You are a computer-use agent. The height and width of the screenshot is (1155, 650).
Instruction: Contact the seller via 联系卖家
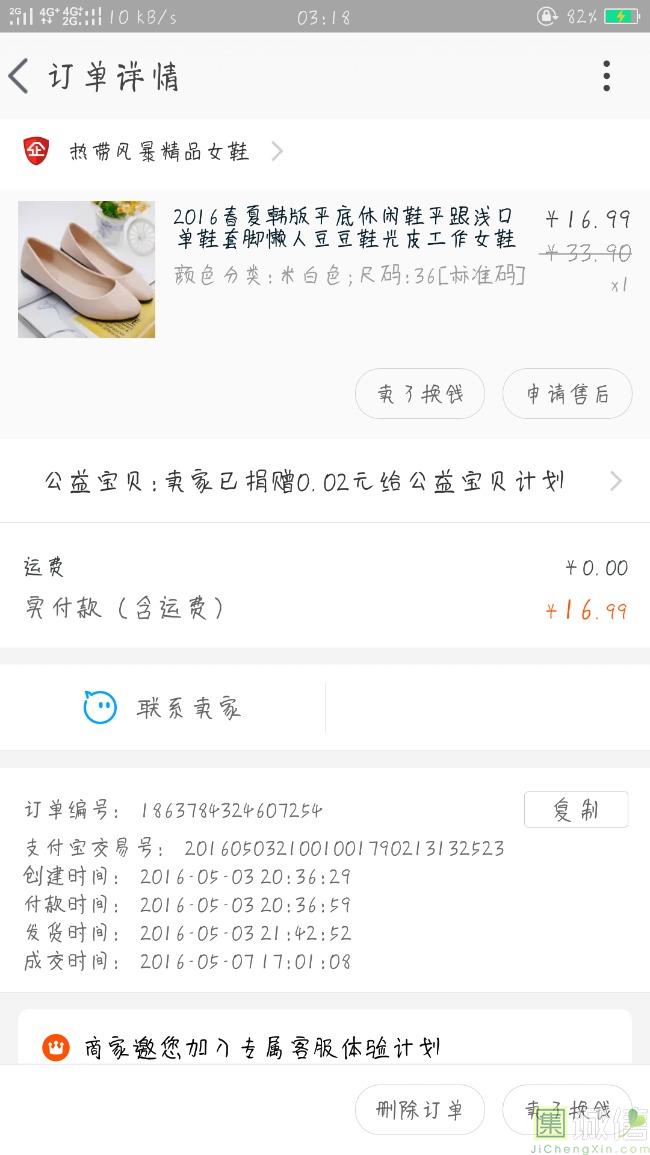(163, 709)
